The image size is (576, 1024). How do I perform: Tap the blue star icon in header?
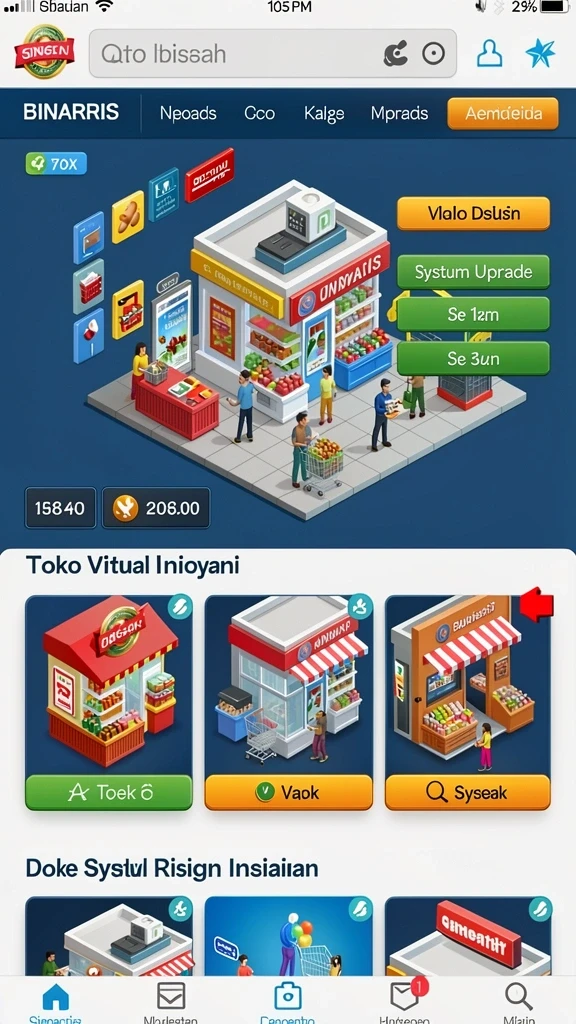[x=541, y=54]
